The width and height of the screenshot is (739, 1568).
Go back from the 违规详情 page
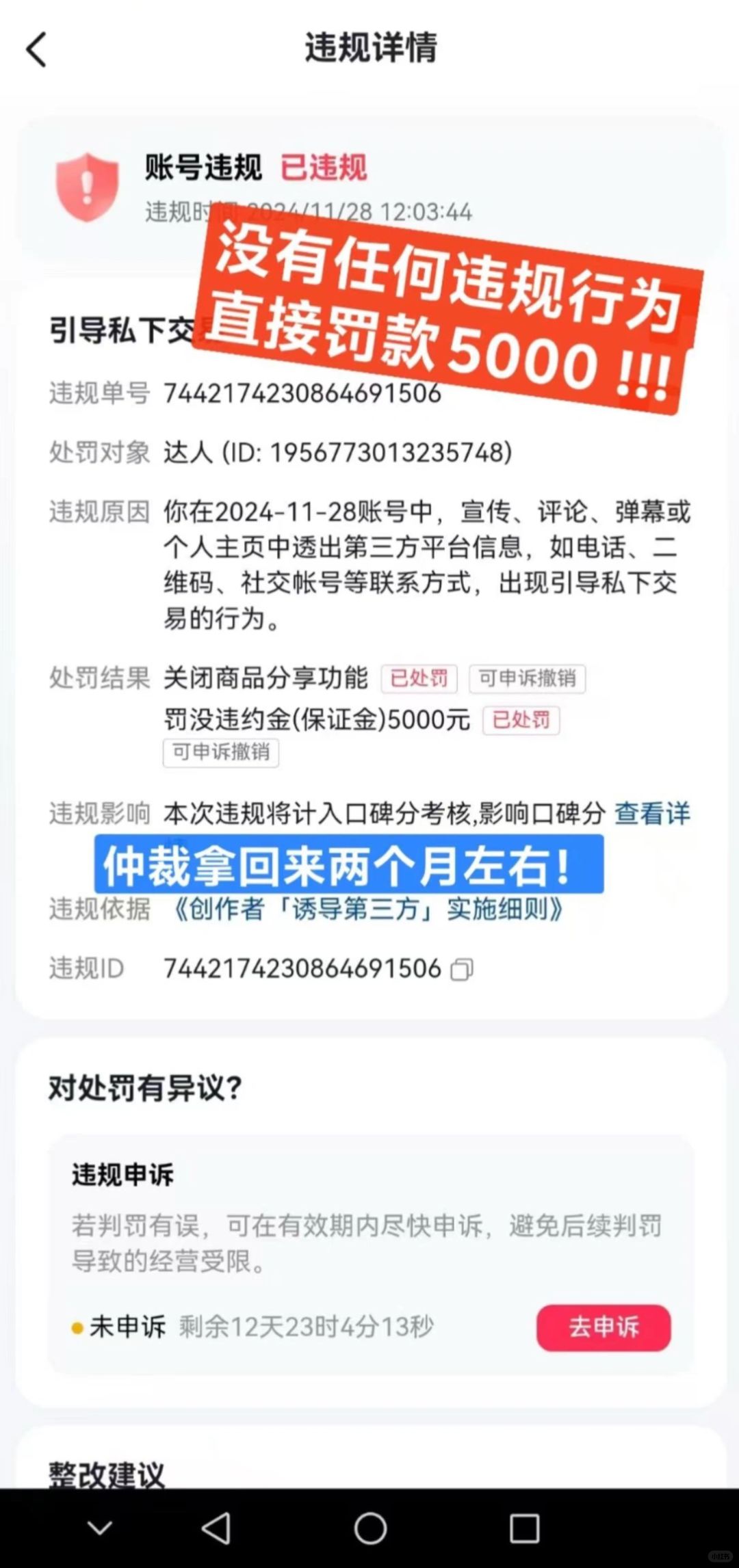(36, 50)
